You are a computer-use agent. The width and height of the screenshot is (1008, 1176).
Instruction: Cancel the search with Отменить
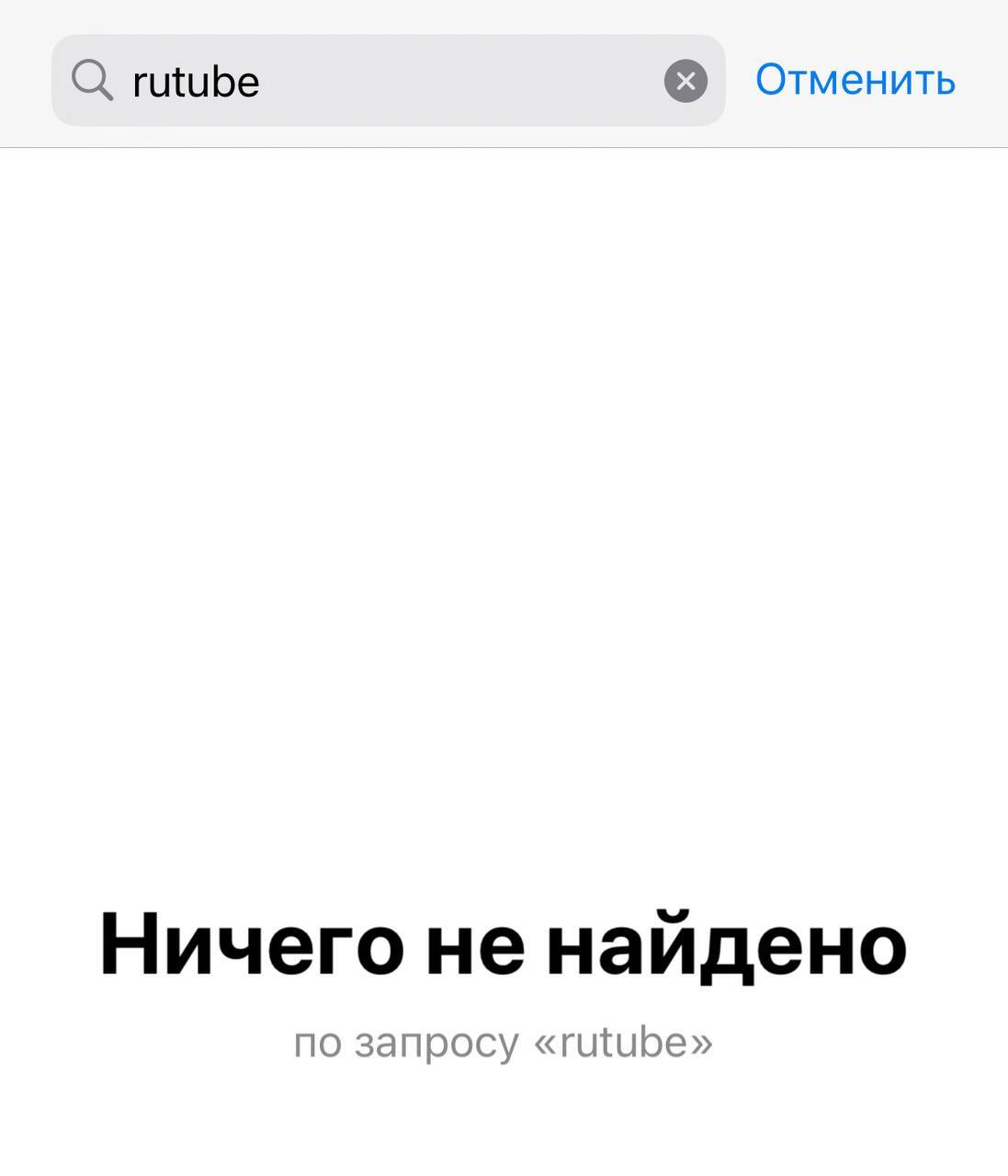[x=855, y=80]
